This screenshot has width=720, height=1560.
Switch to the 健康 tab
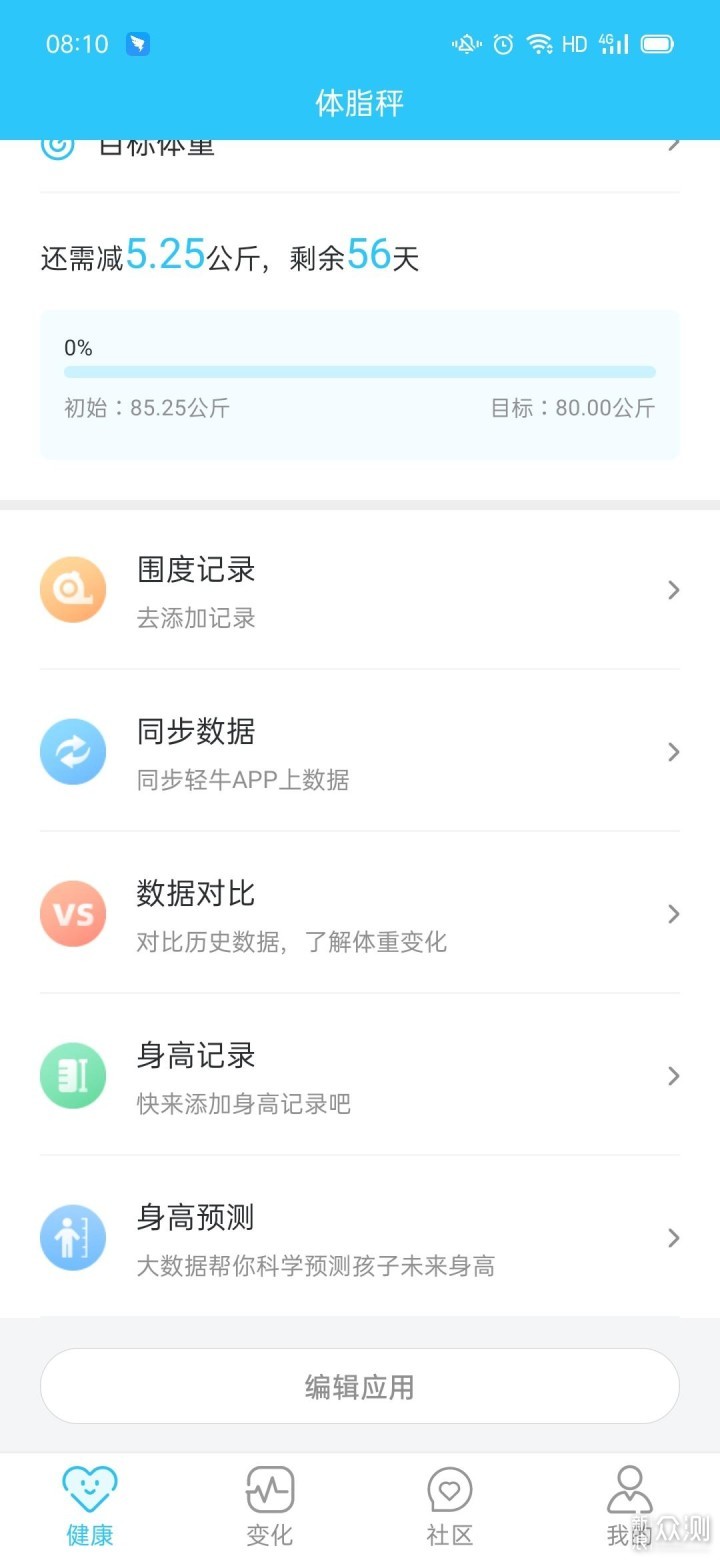90,1506
